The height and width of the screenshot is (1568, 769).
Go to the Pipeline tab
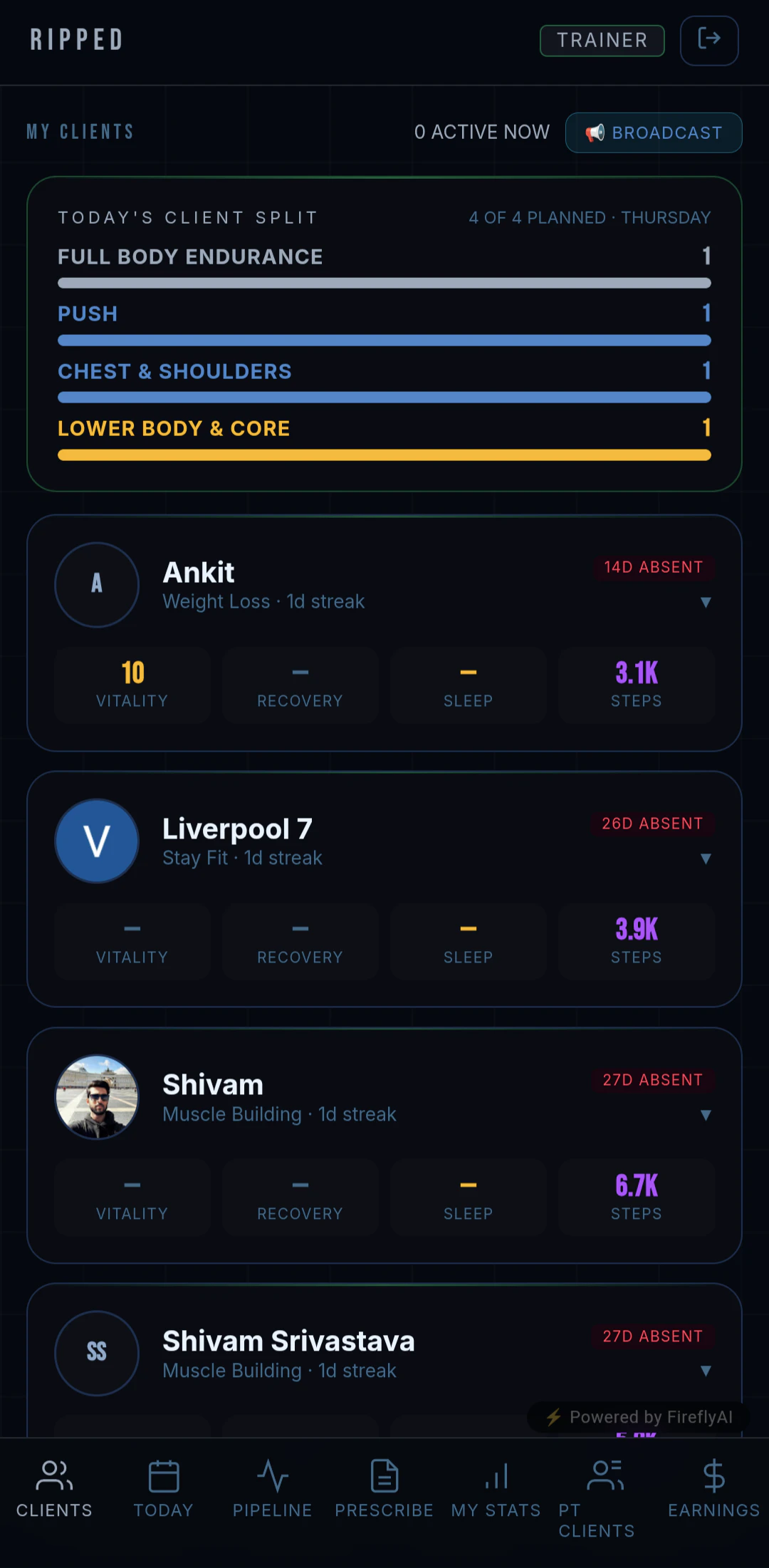(x=272, y=1488)
